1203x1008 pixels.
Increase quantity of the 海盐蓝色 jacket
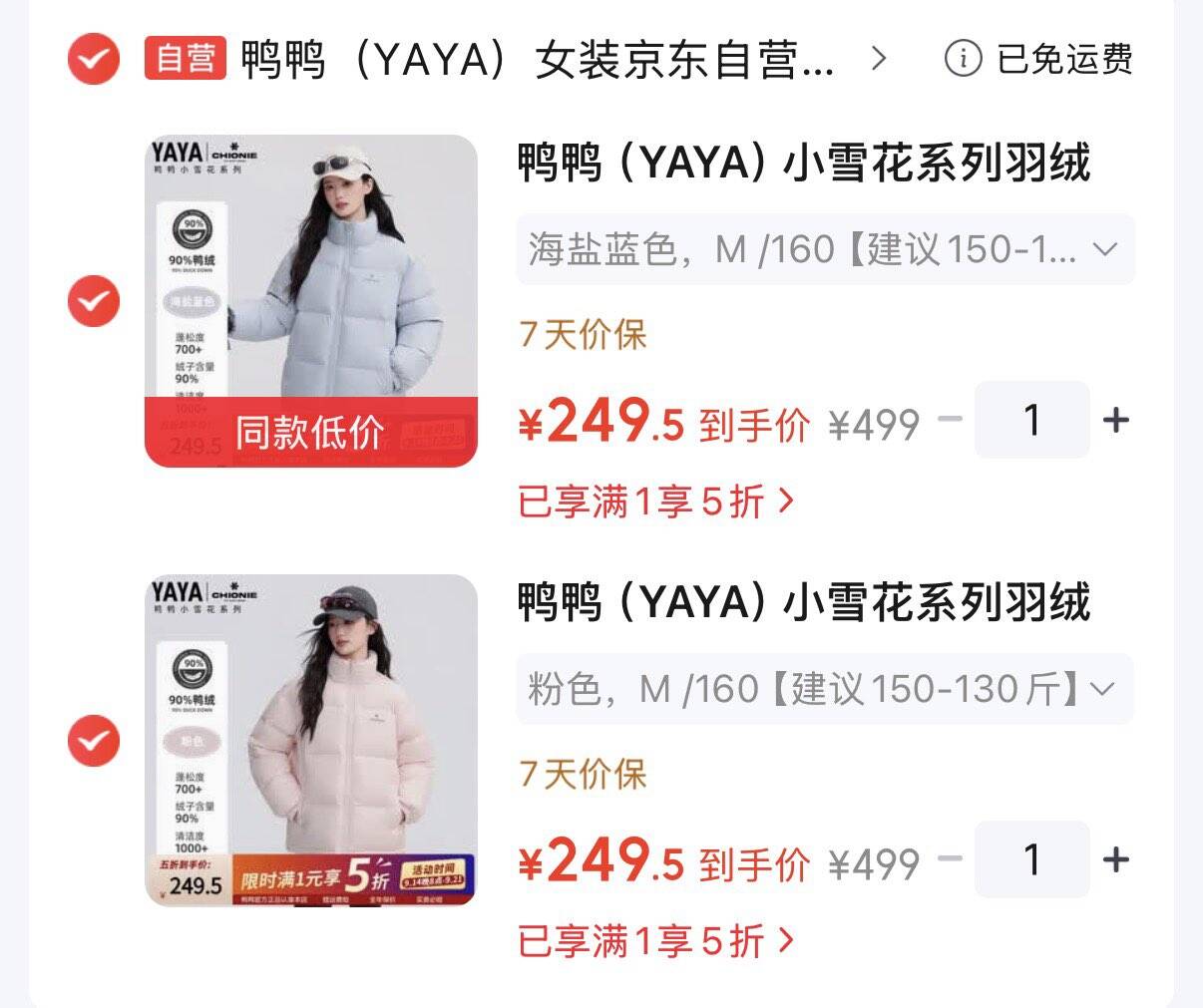pos(1116,420)
